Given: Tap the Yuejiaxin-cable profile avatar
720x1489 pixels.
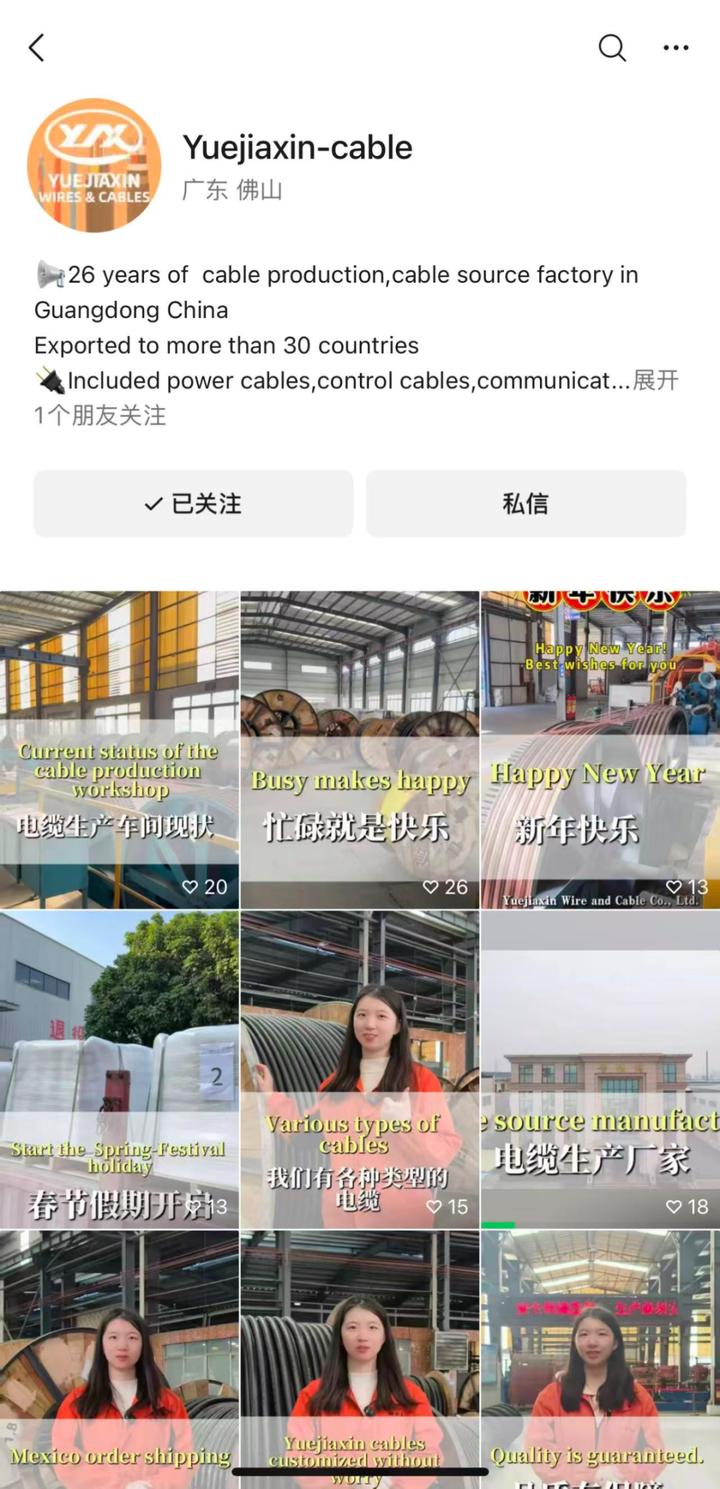Looking at the screenshot, I should [94, 165].
